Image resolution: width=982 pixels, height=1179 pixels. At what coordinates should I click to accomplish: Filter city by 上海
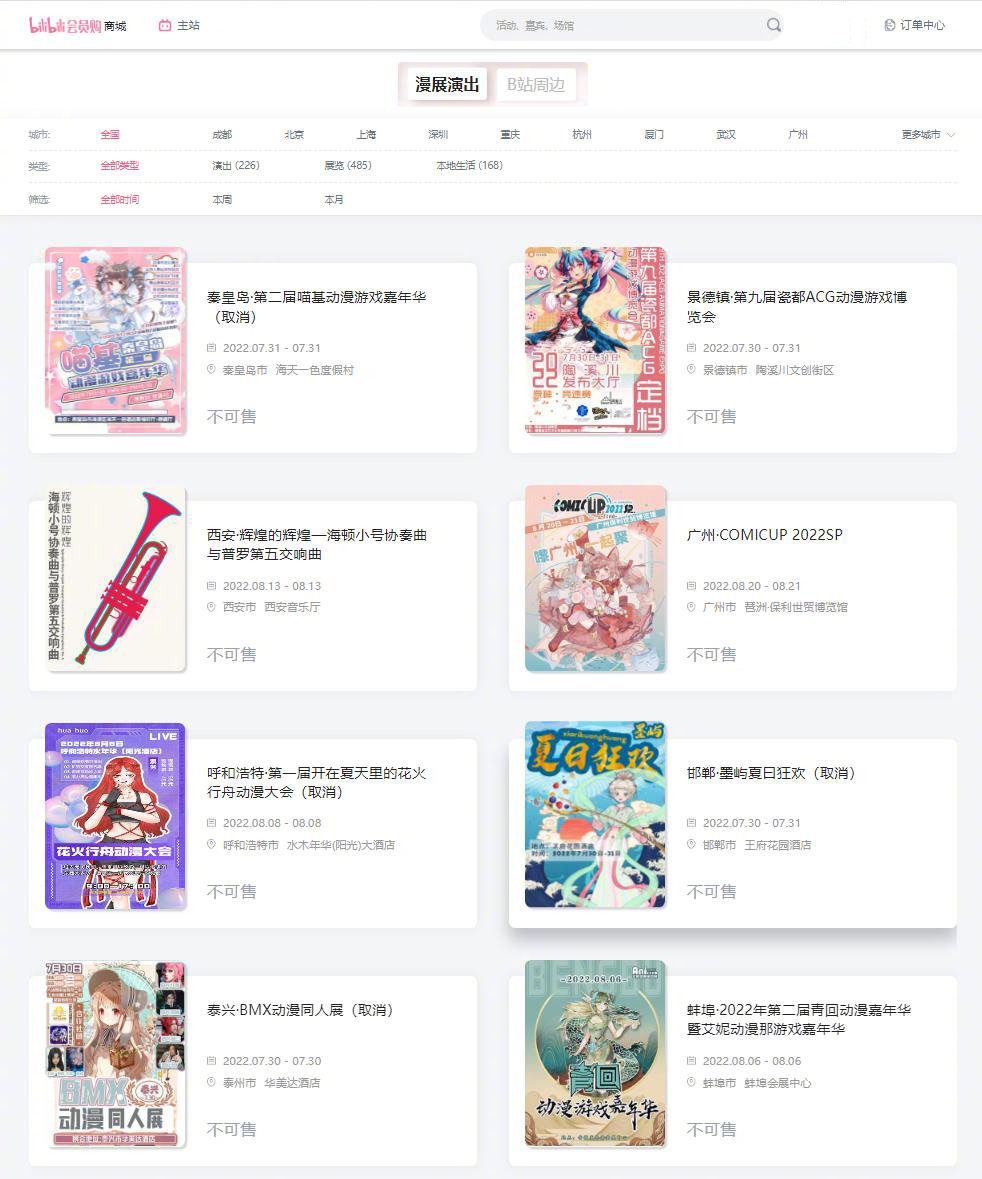point(366,134)
